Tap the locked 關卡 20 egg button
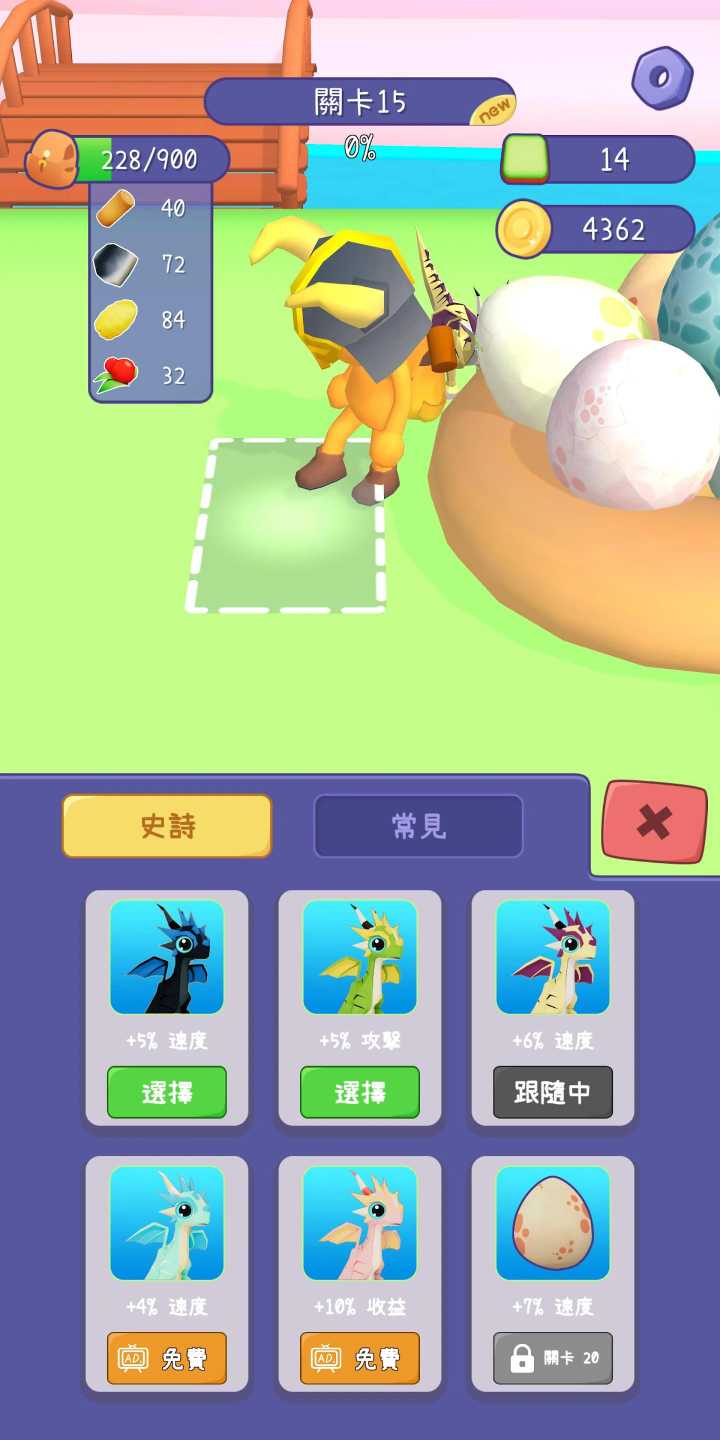Viewport: 720px width, 1440px height. click(553, 1358)
